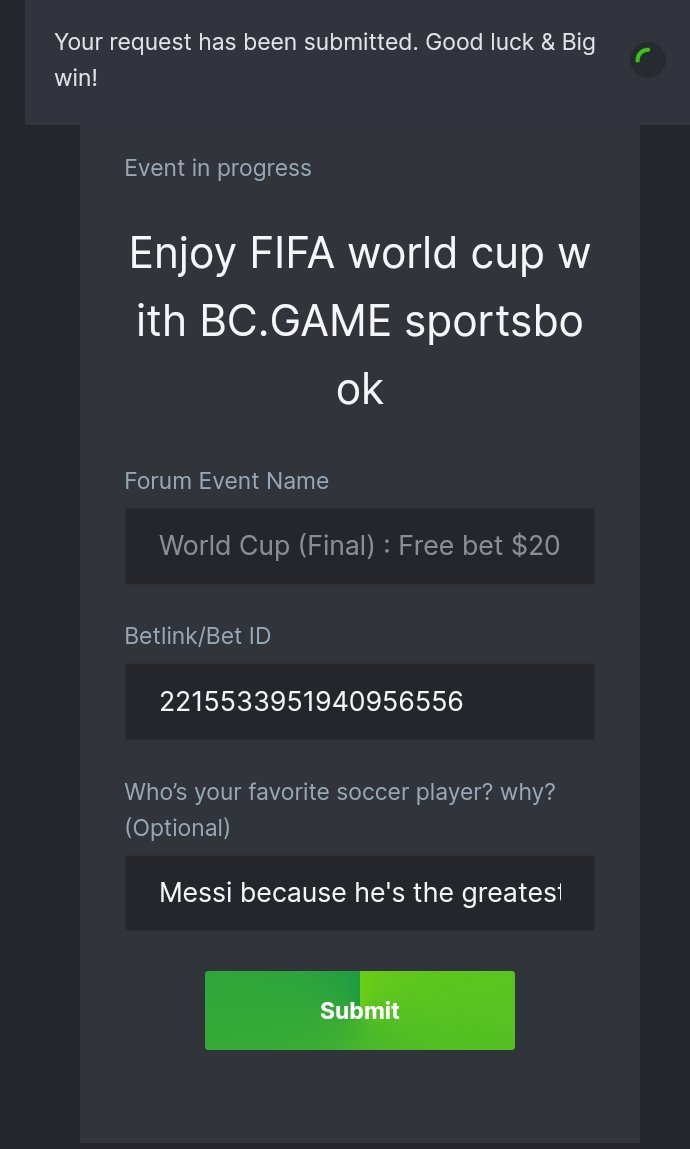Select the Forum Event Name field
The width and height of the screenshot is (690, 1149).
point(359,546)
